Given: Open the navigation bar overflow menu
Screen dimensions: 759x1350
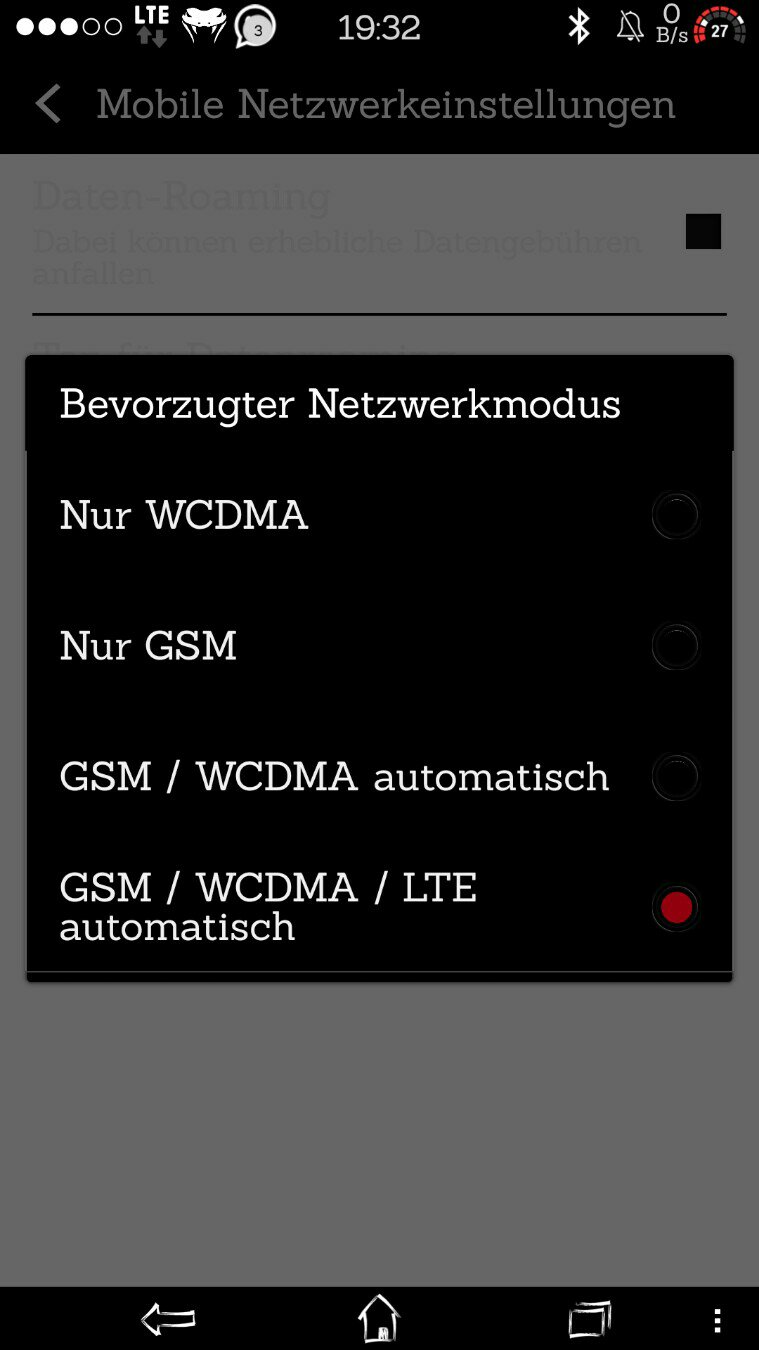Looking at the screenshot, I should coord(717,1320).
